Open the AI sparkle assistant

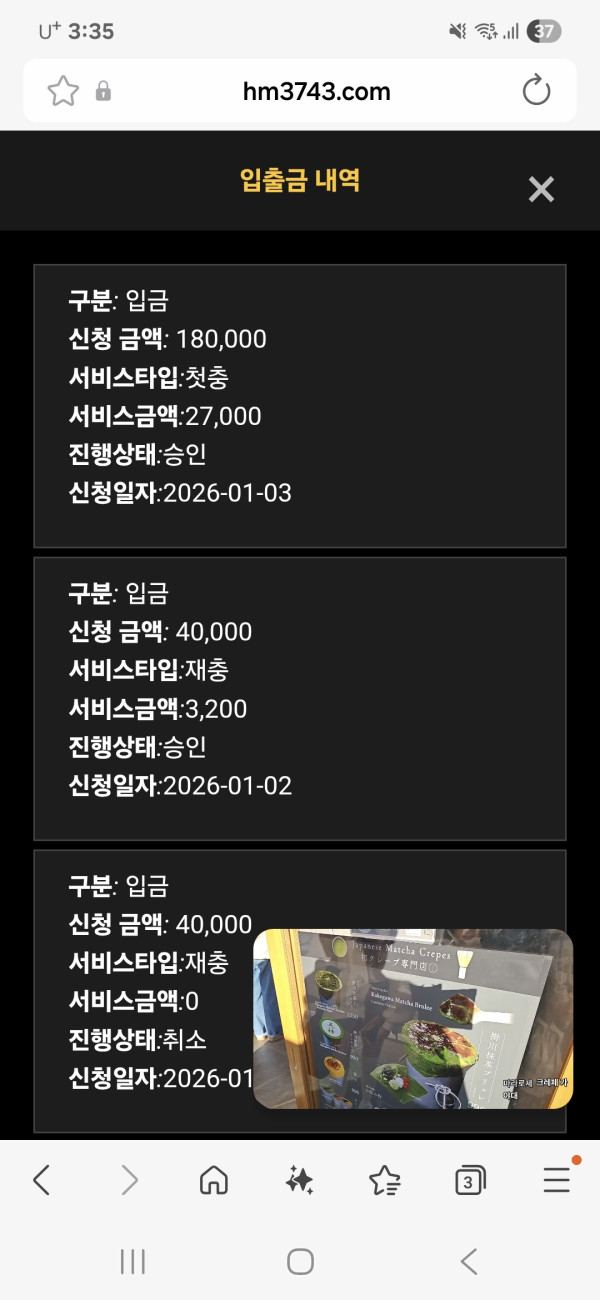(x=299, y=1181)
